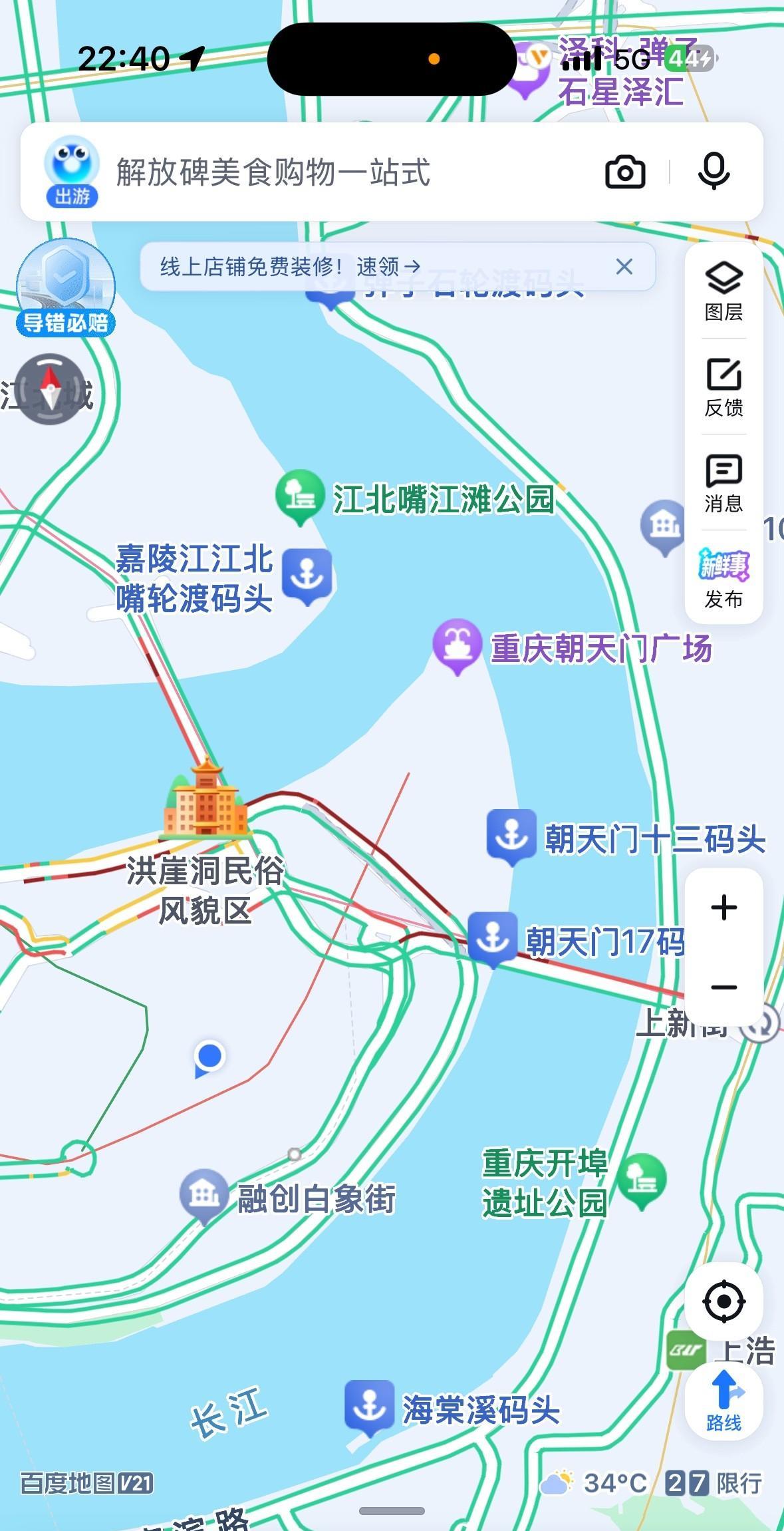The width and height of the screenshot is (784, 1531).
Task: Open the 图层 map layers panel
Action: coord(723,291)
